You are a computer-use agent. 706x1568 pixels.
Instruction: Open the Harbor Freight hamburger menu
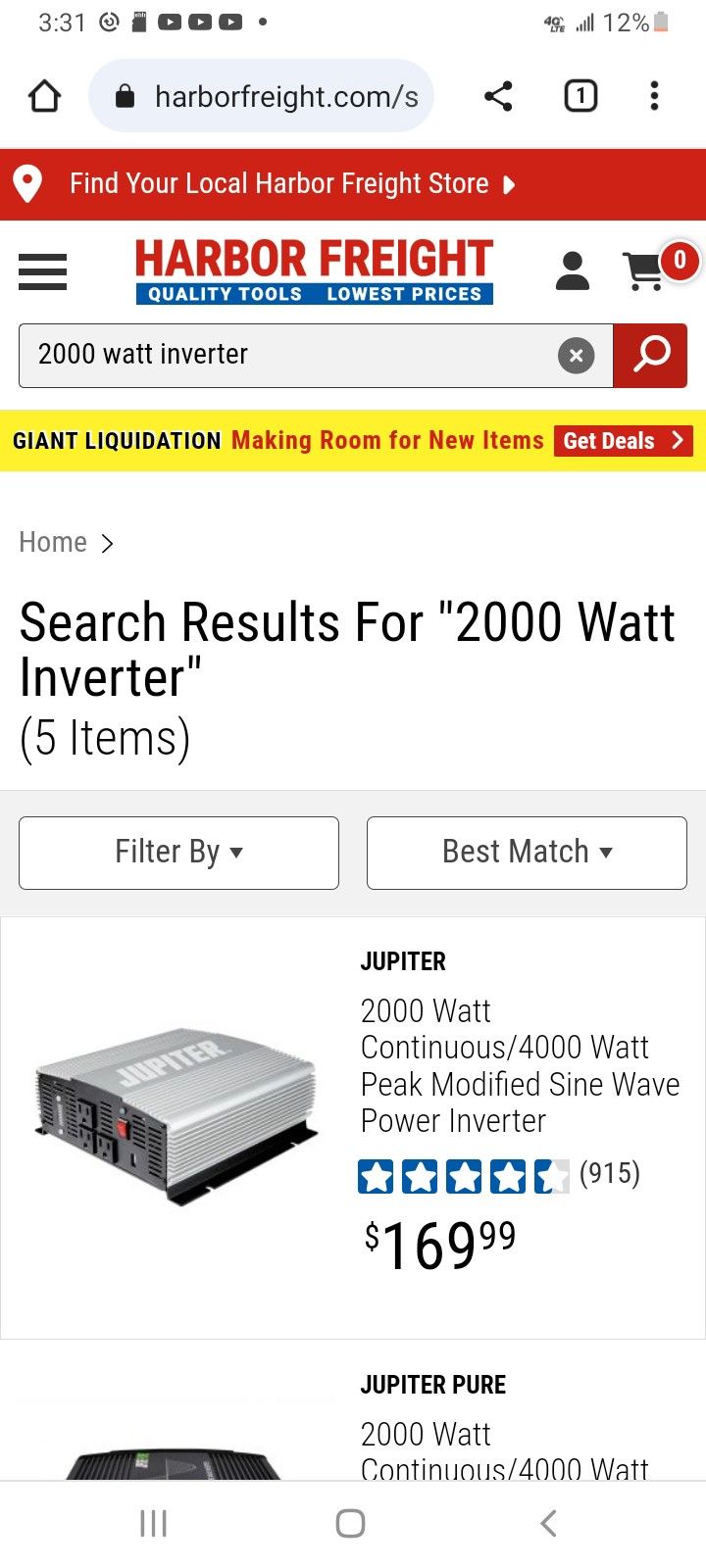(42, 272)
